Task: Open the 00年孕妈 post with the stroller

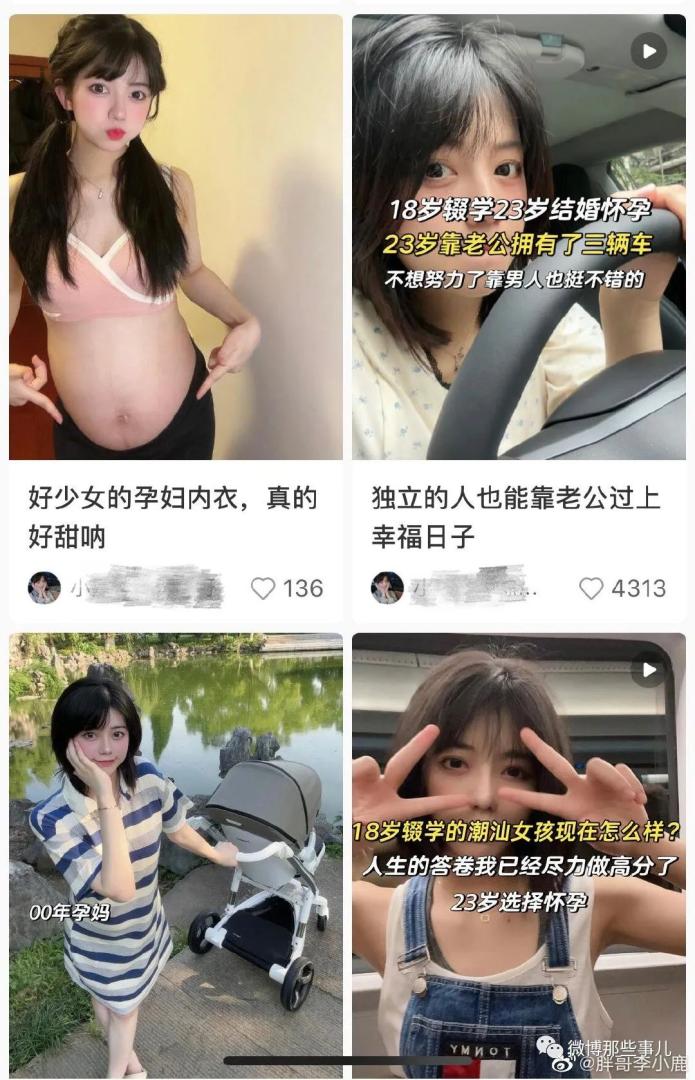Action: pos(175,850)
